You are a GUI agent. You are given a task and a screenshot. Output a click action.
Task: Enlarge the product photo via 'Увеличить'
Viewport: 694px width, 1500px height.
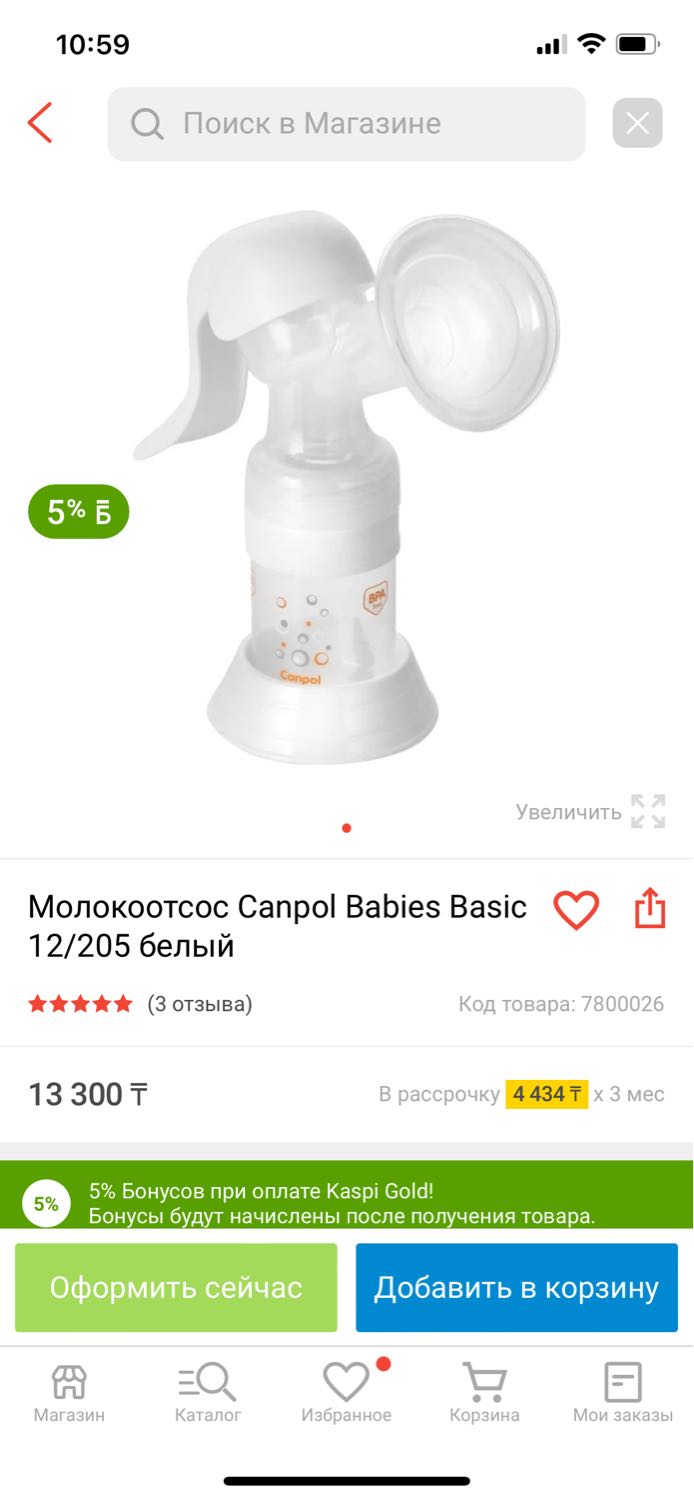[x=590, y=811]
